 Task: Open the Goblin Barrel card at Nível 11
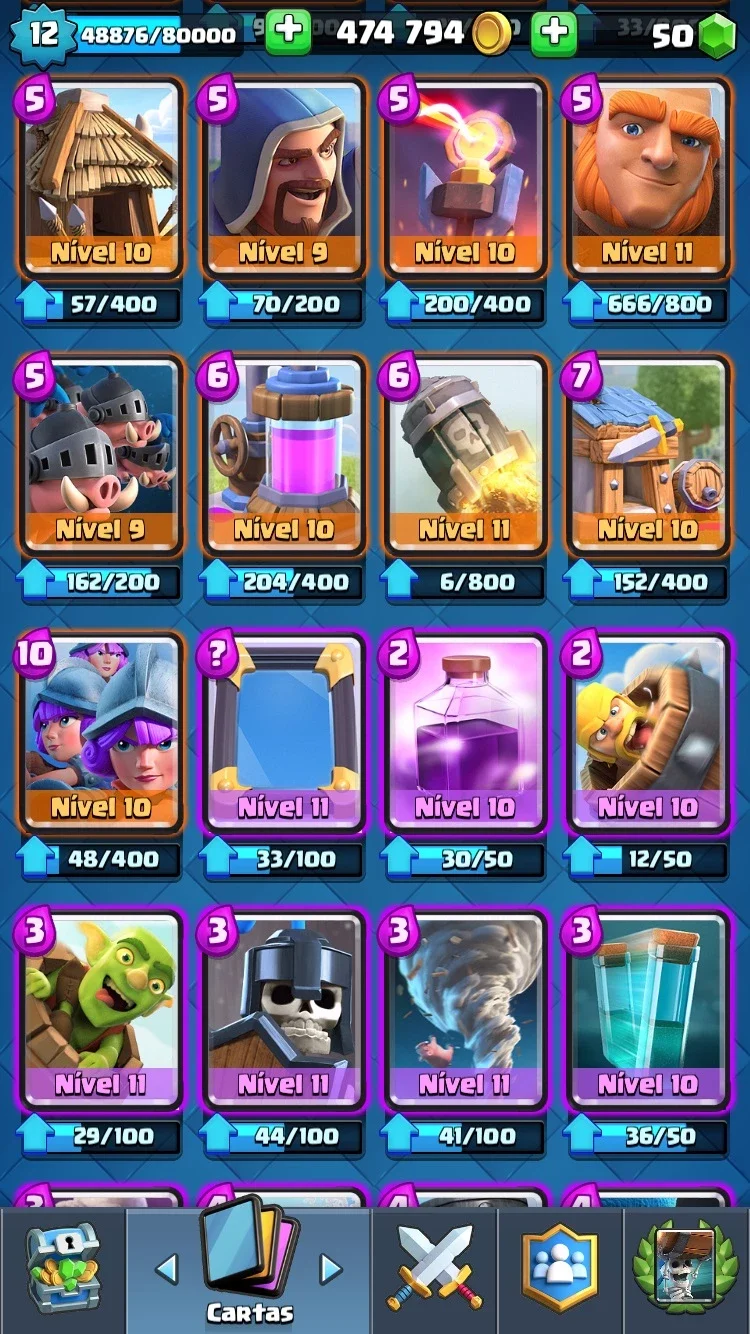[100, 1010]
